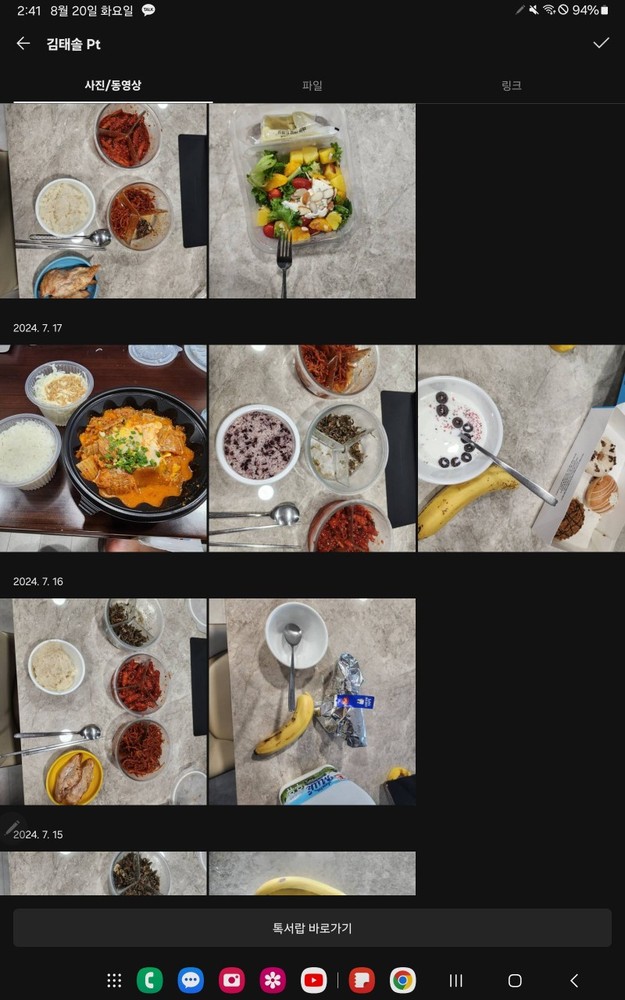
Task: Open the top photo with blue plate
Action: pos(103,200)
